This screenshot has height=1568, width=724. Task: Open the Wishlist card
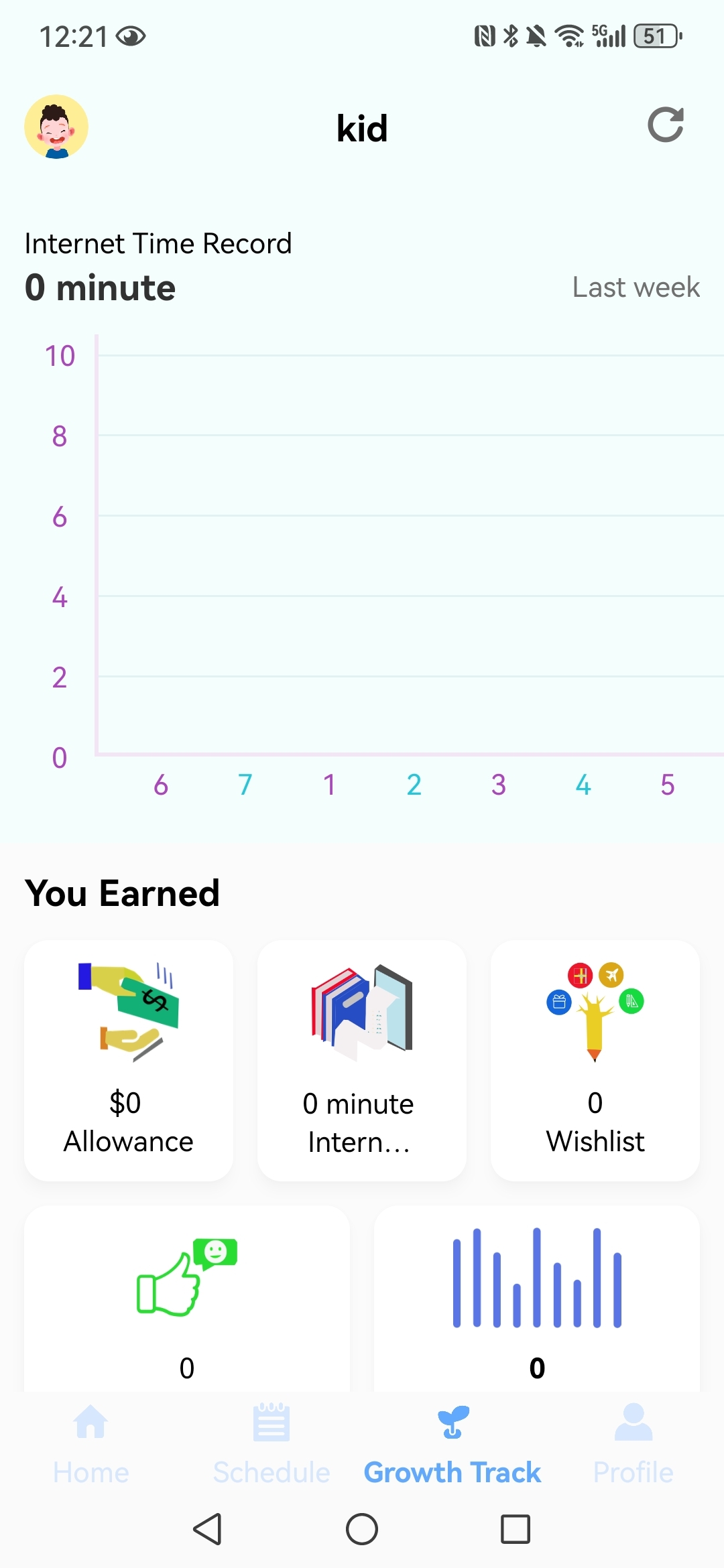pyautogui.click(x=595, y=1060)
